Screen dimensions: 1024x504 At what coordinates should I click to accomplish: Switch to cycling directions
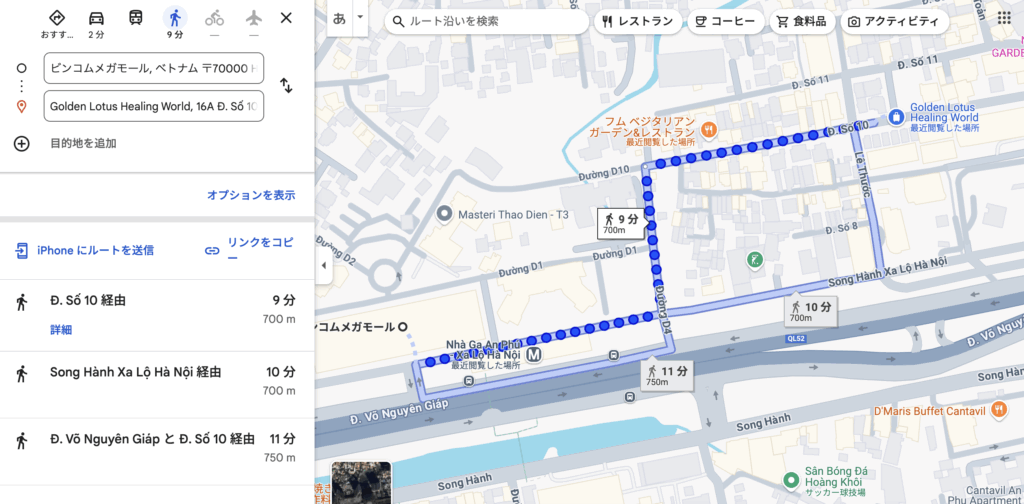pyautogui.click(x=214, y=23)
